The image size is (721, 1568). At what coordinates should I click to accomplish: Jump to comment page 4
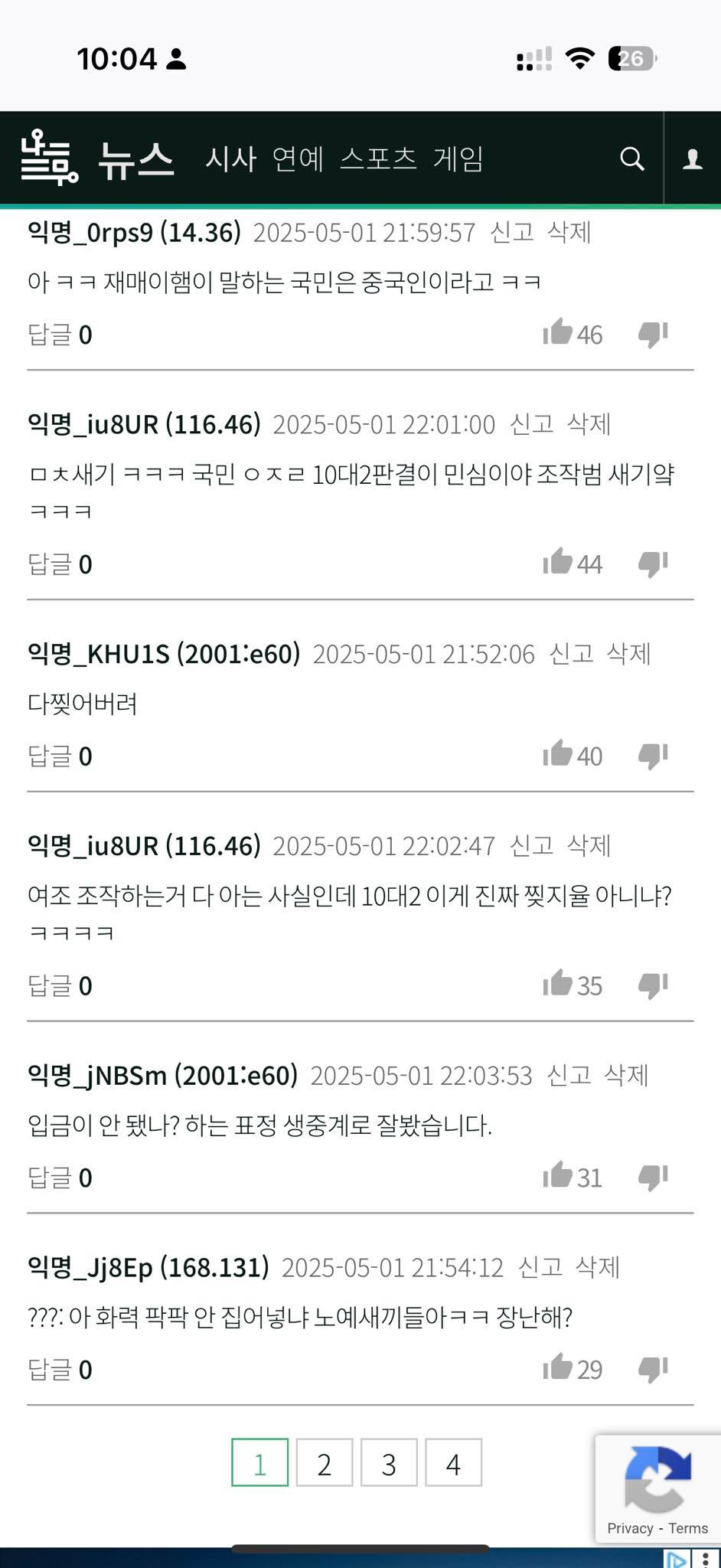click(x=453, y=1463)
